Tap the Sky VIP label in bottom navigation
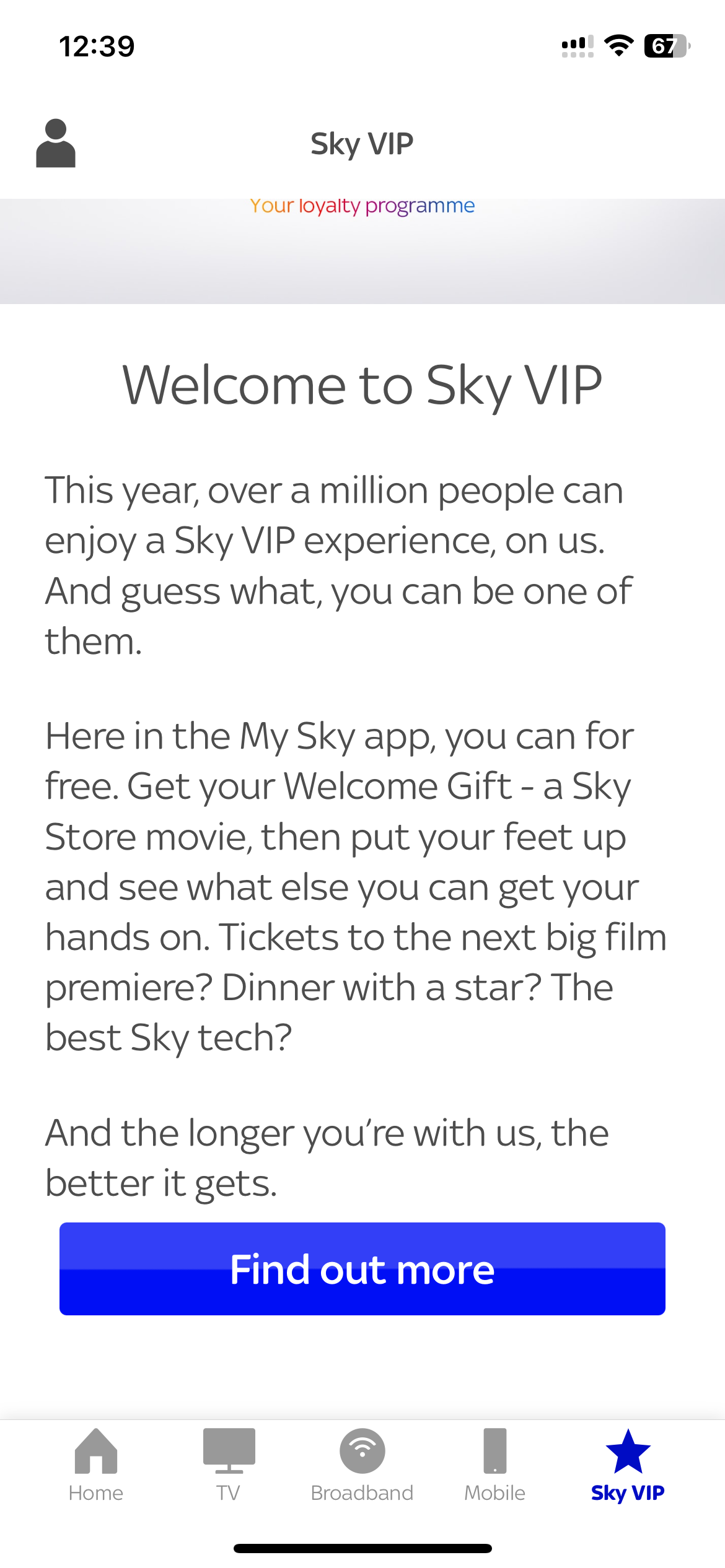Viewport: 725px width, 1568px height. [x=627, y=1491]
